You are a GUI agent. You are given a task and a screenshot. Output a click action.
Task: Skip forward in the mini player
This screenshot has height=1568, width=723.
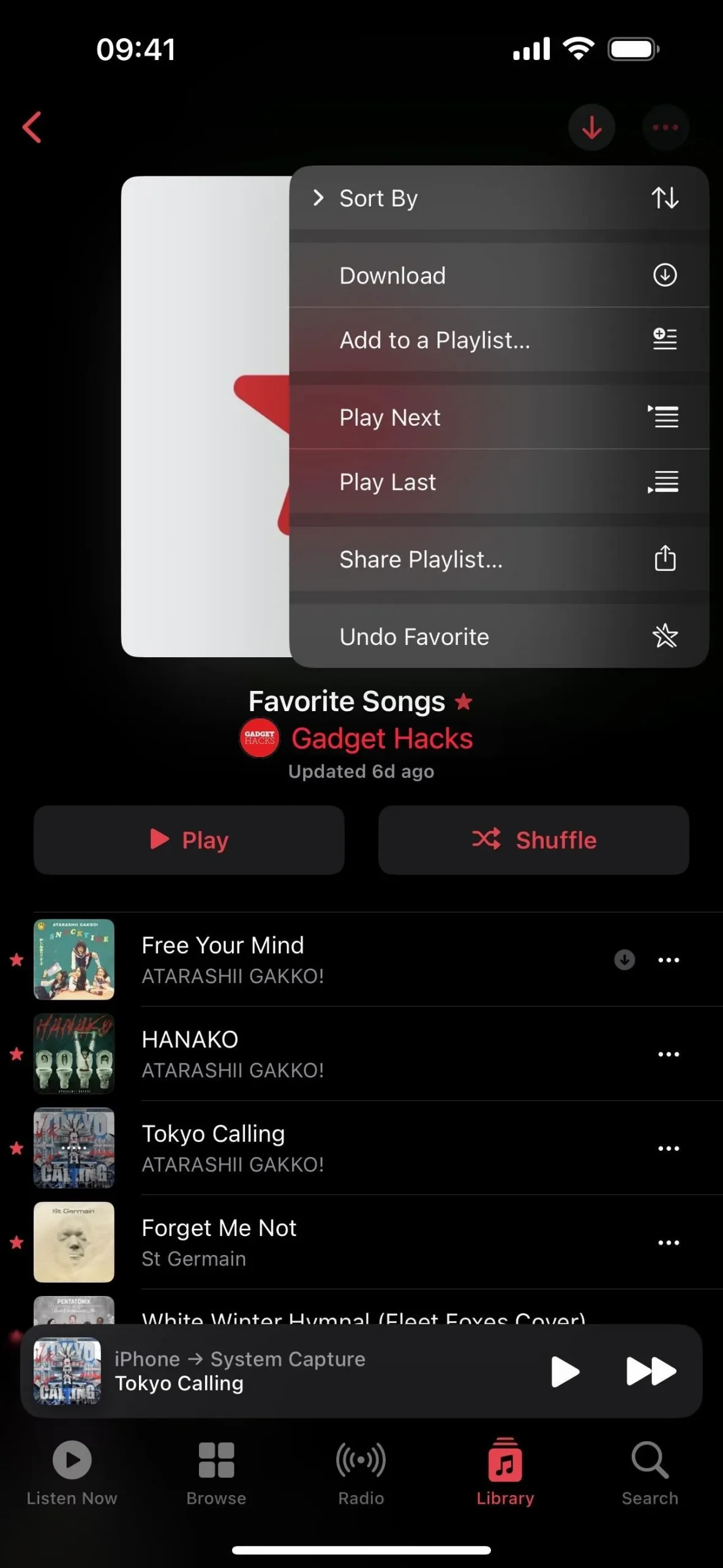point(651,1371)
